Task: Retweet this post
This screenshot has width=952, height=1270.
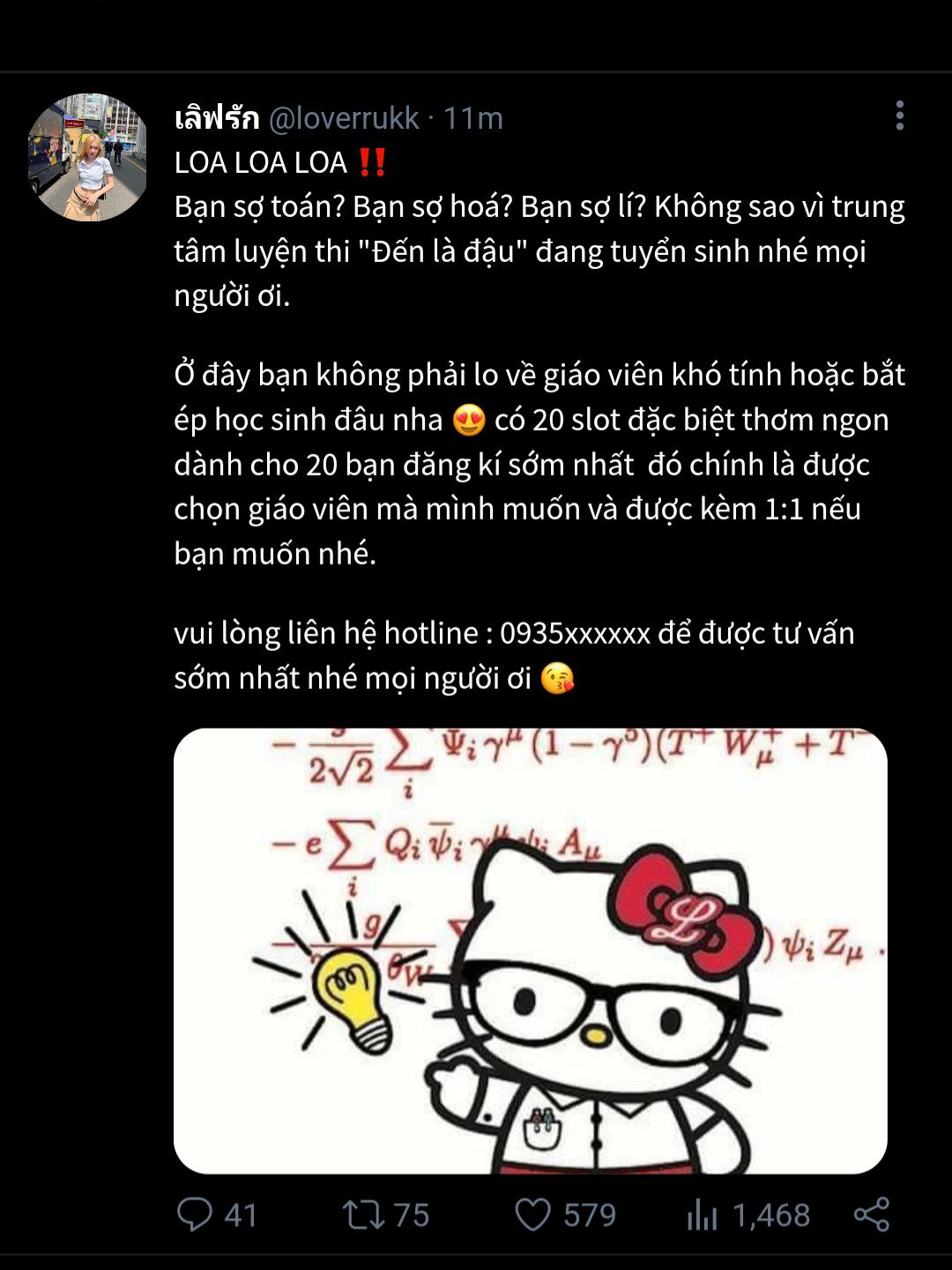Action: coord(364,1214)
